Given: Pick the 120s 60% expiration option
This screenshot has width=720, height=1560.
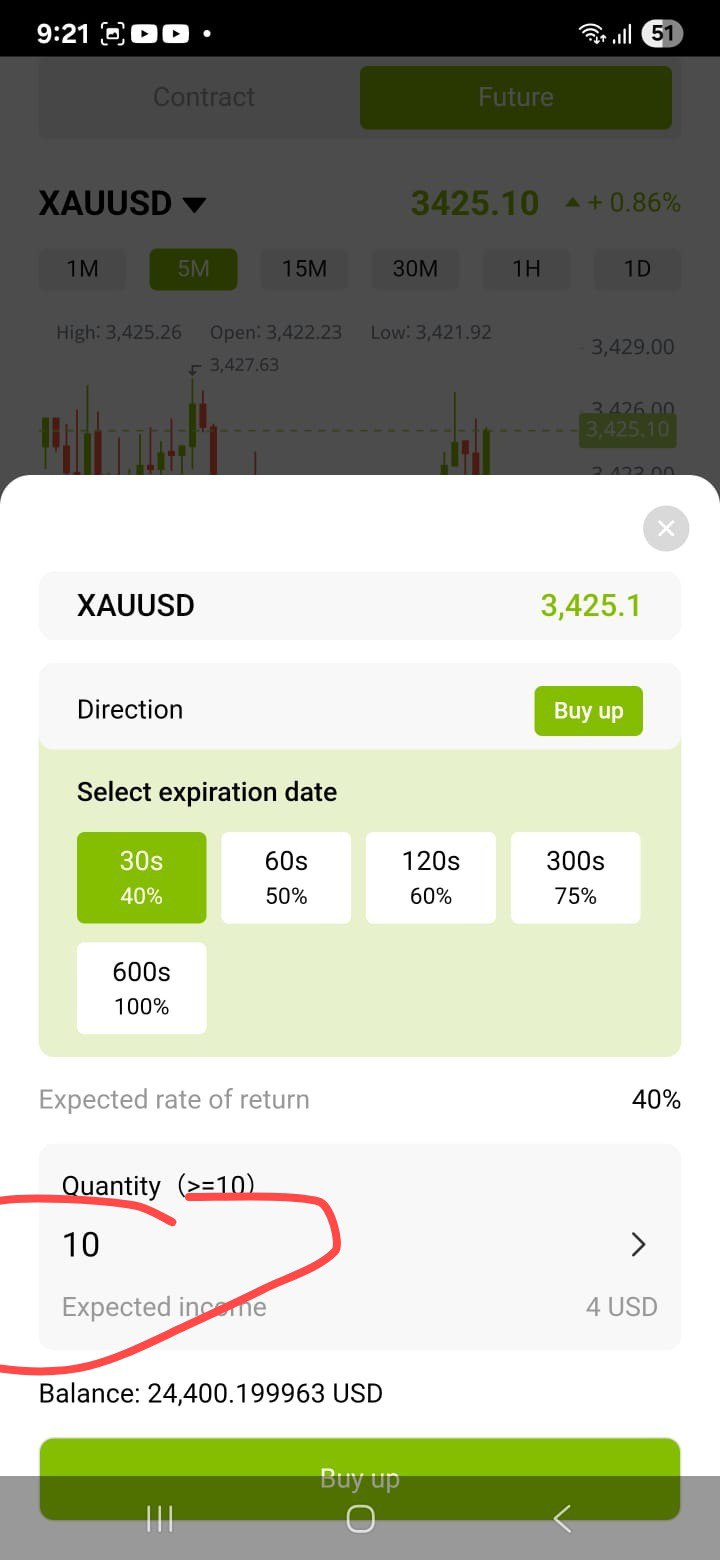Looking at the screenshot, I should coord(431,877).
